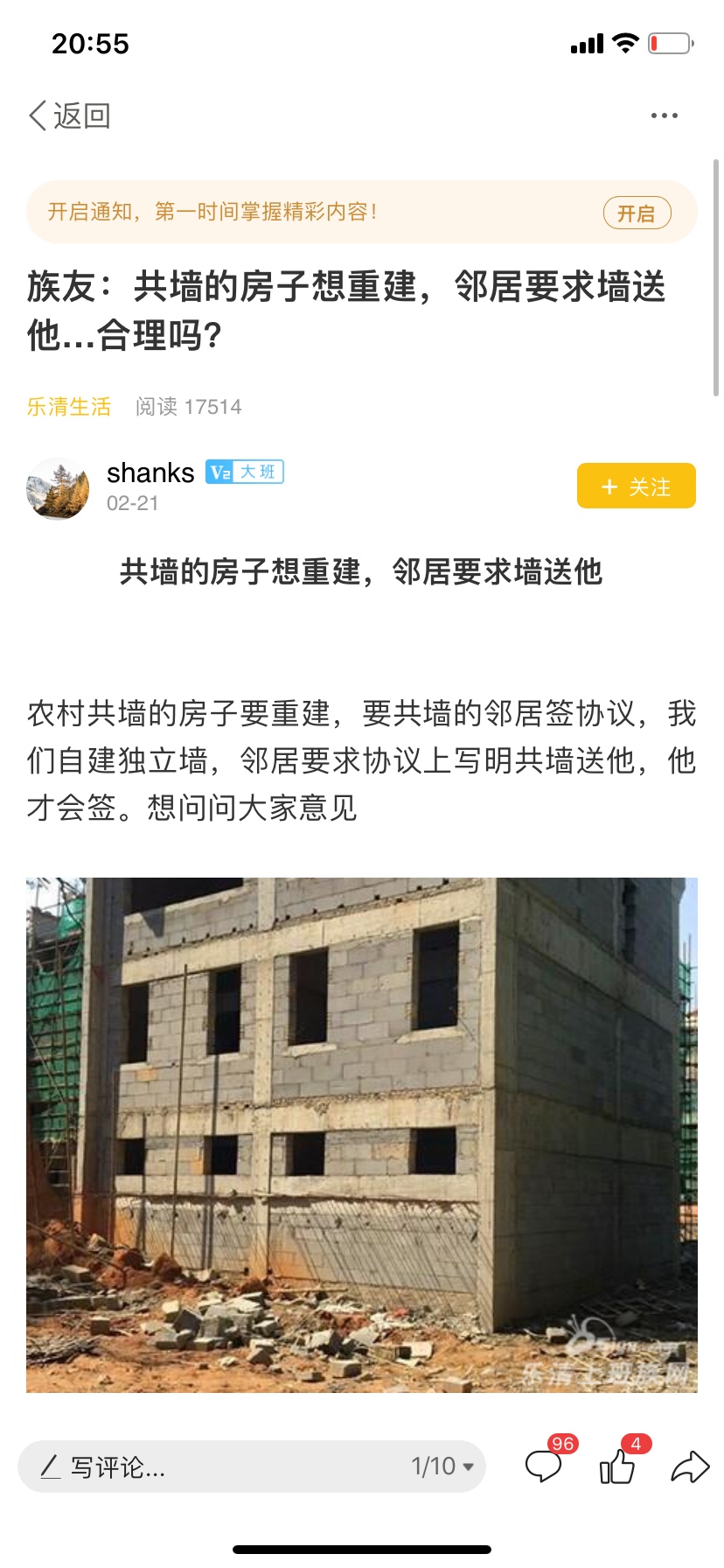Open the comments with 96 replies
724x1568 pixels.
click(x=544, y=1466)
